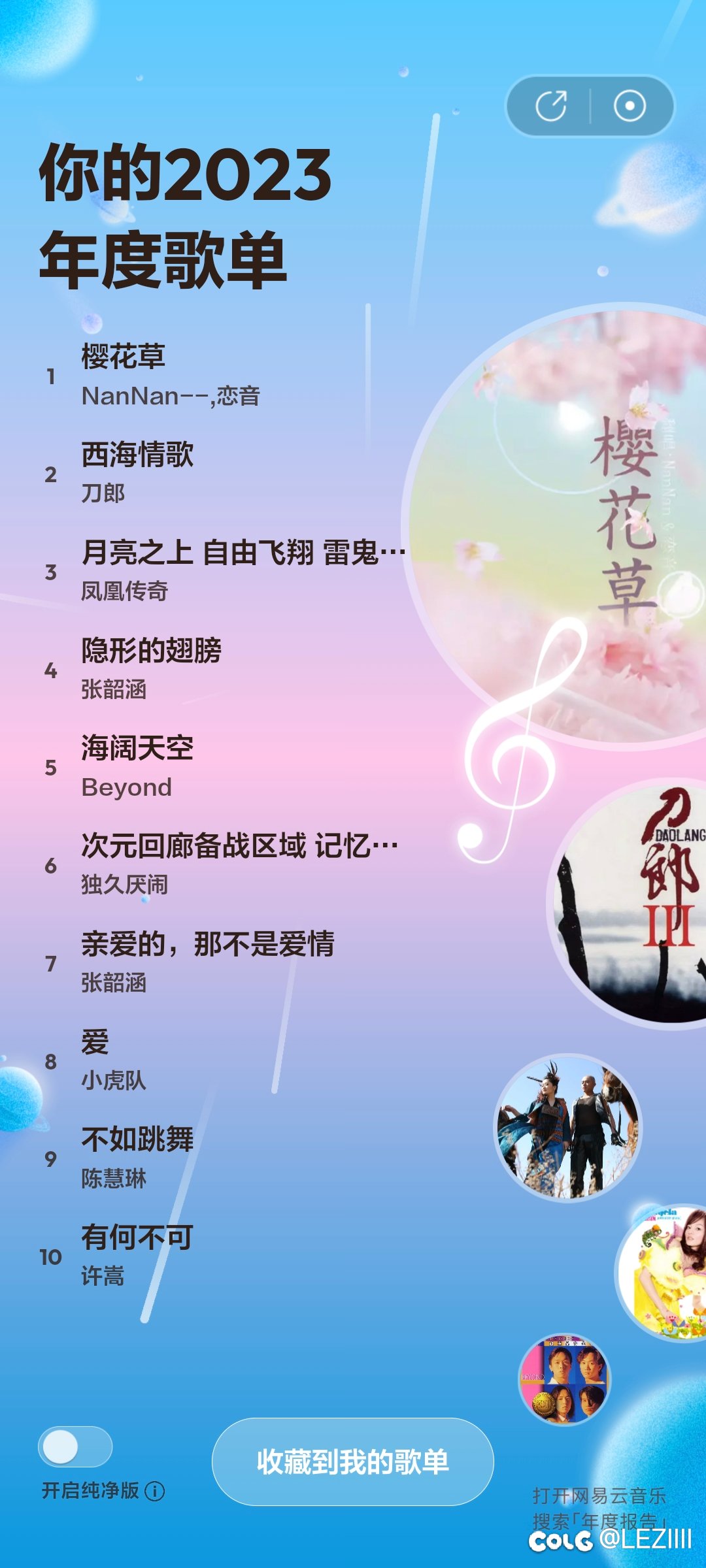Tap the circular target icon next to share
The height and width of the screenshot is (1568, 706).
630,106
